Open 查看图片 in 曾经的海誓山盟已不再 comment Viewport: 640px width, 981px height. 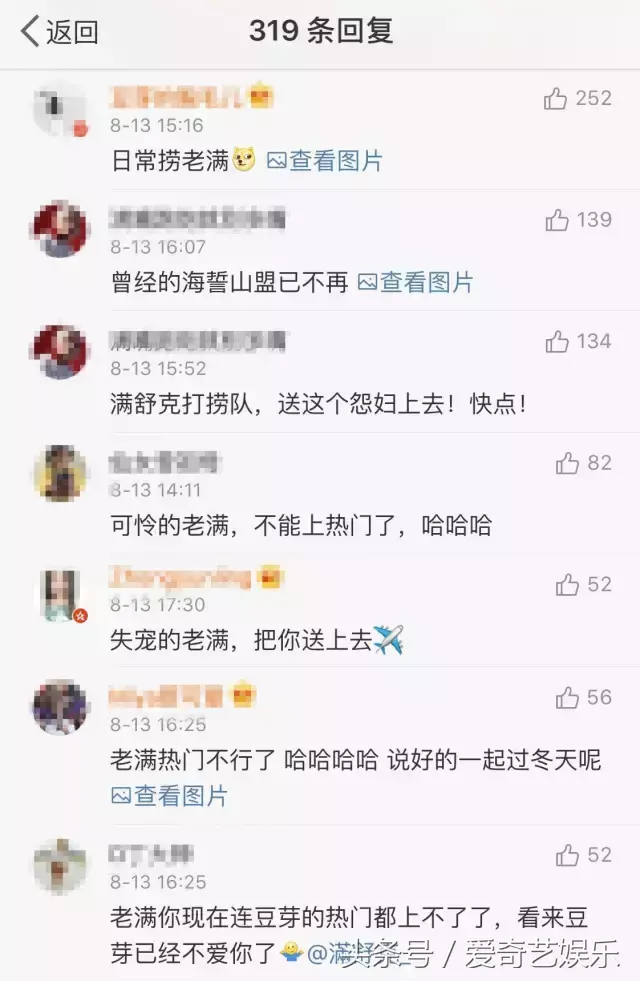415,283
